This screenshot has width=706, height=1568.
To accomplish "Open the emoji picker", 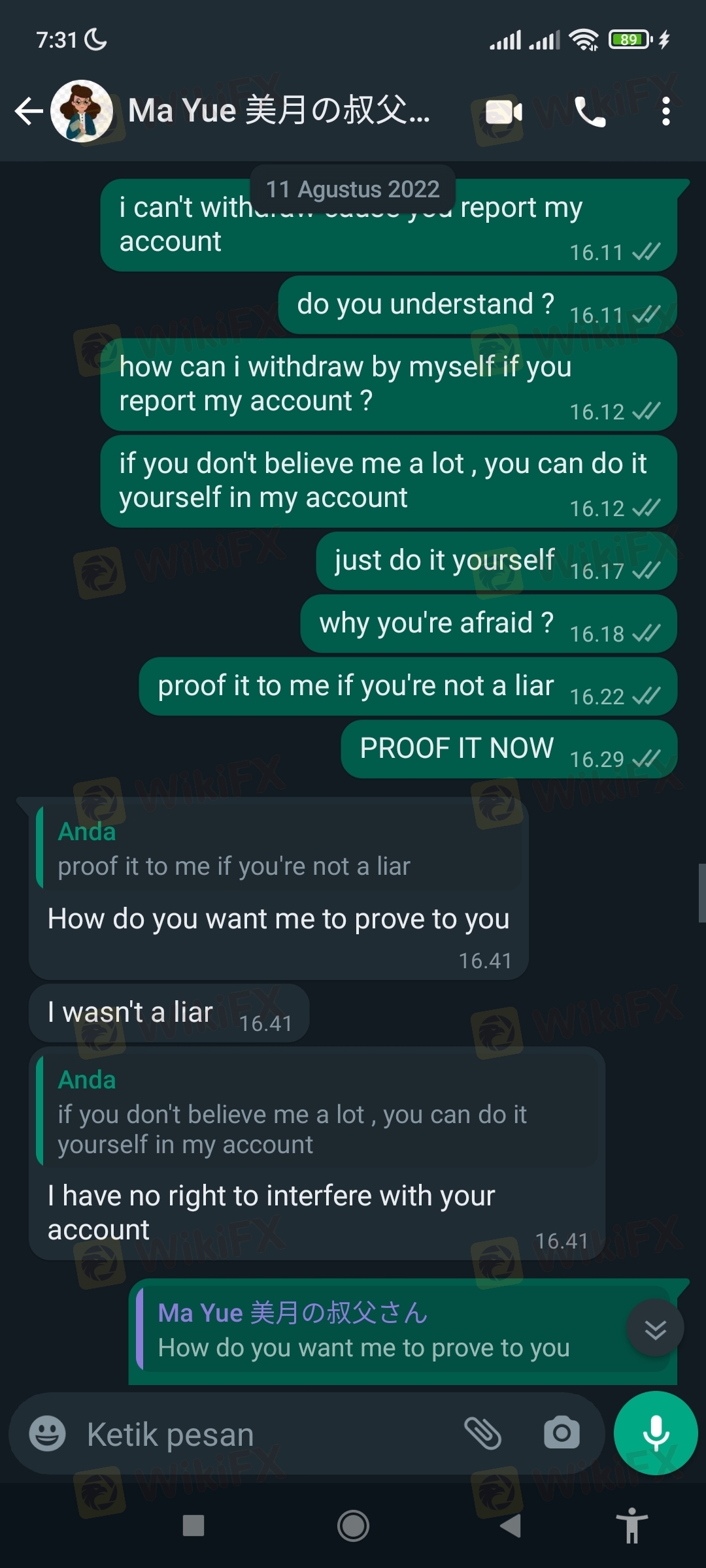I will (48, 1434).
